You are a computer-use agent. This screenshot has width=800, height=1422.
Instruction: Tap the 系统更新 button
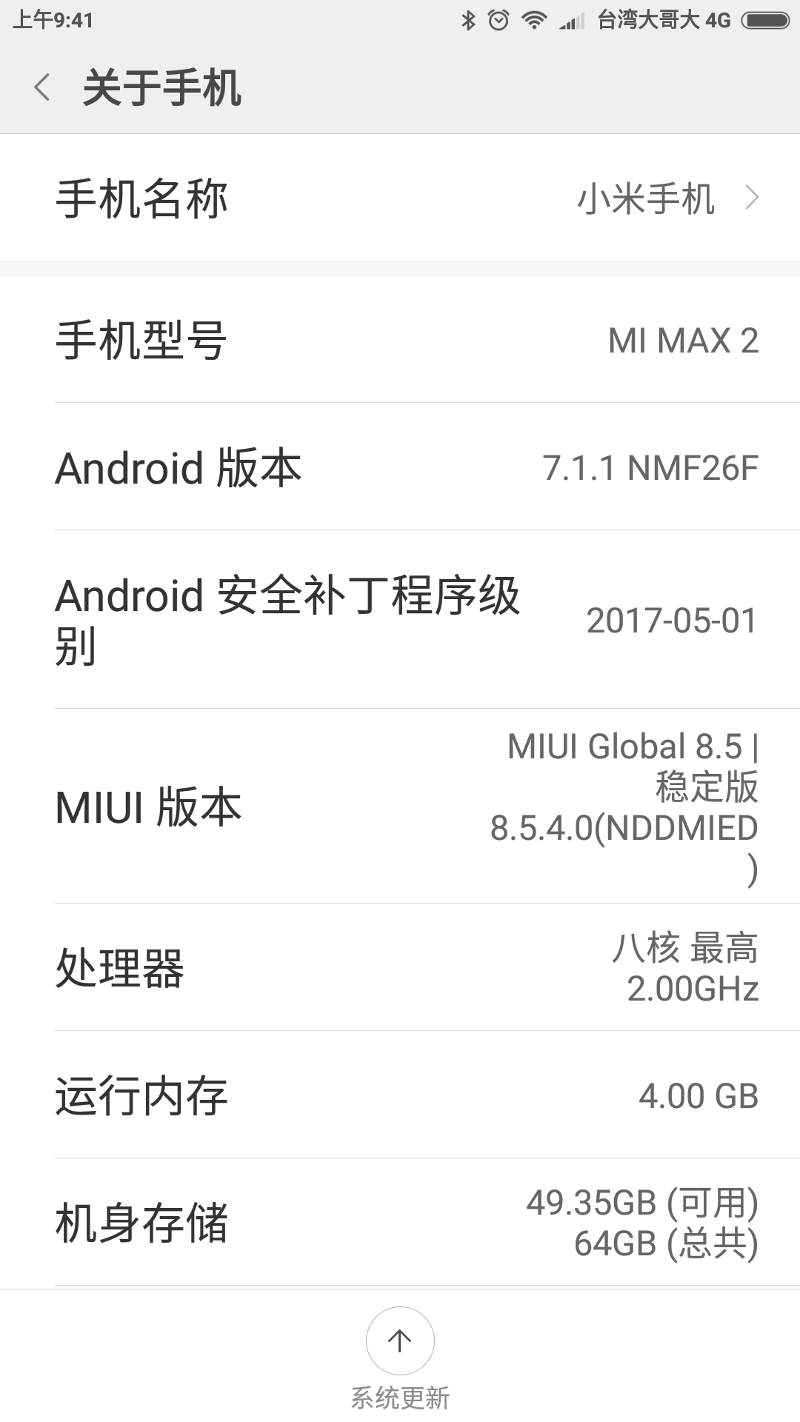(x=400, y=1356)
